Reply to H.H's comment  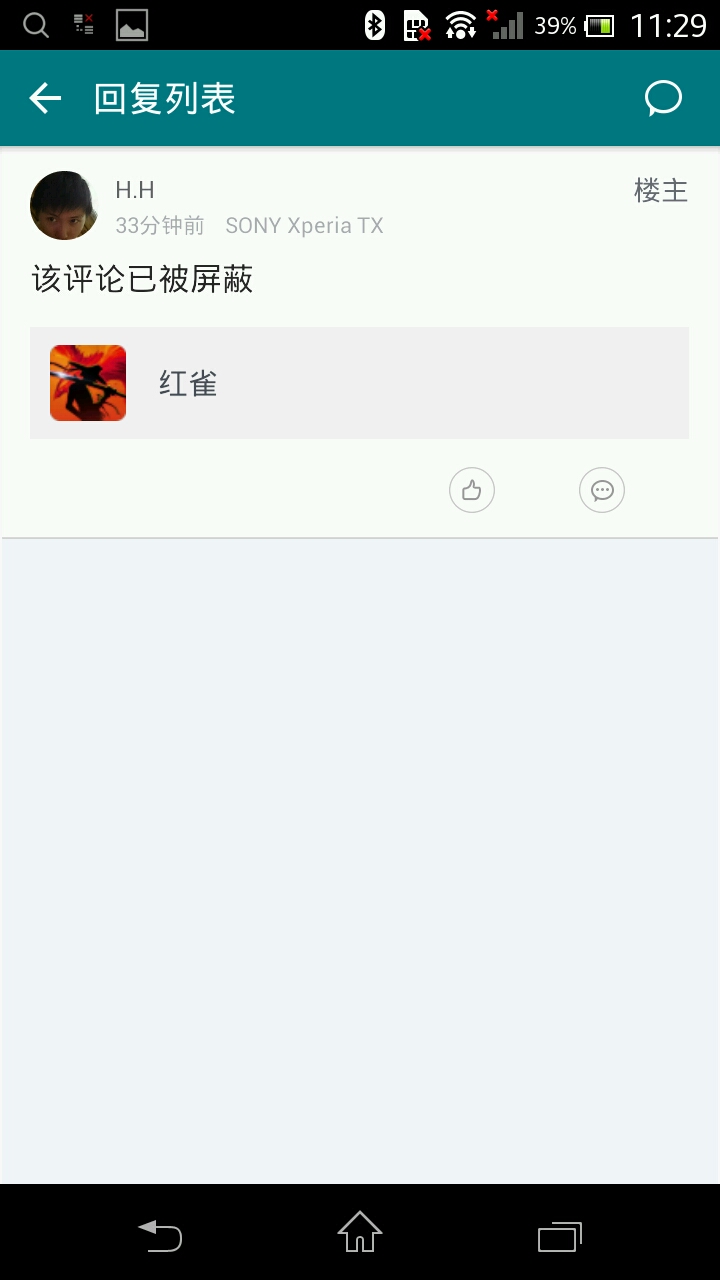click(x=602, y=490)
